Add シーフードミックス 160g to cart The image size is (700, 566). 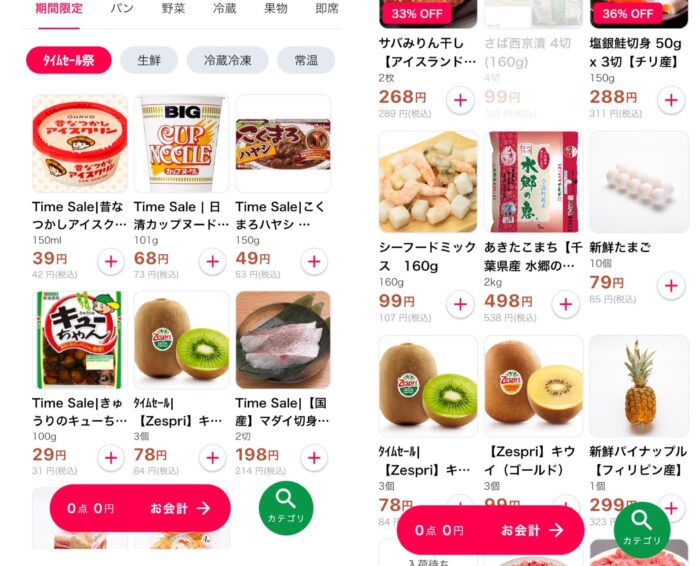[460, 304]
